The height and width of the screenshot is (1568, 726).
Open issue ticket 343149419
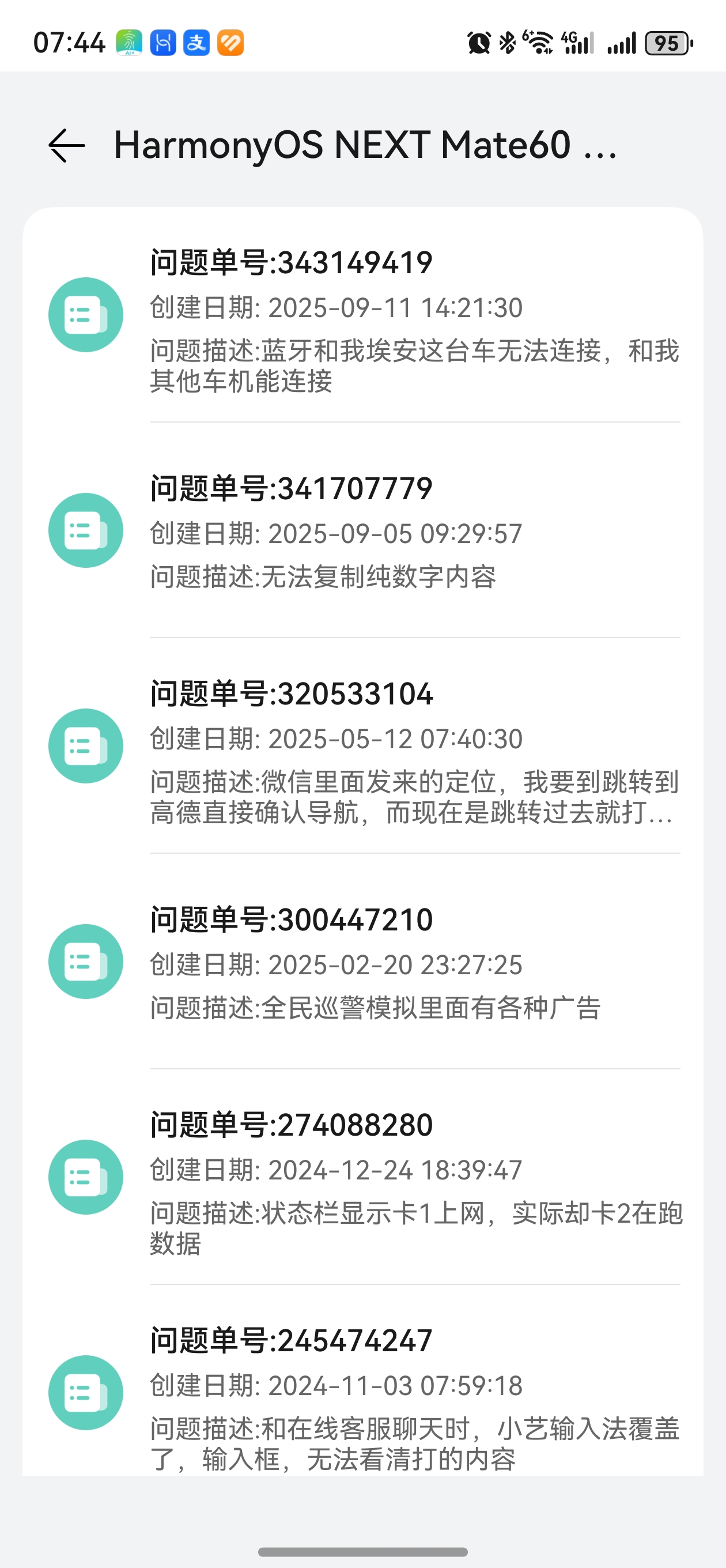362,315
